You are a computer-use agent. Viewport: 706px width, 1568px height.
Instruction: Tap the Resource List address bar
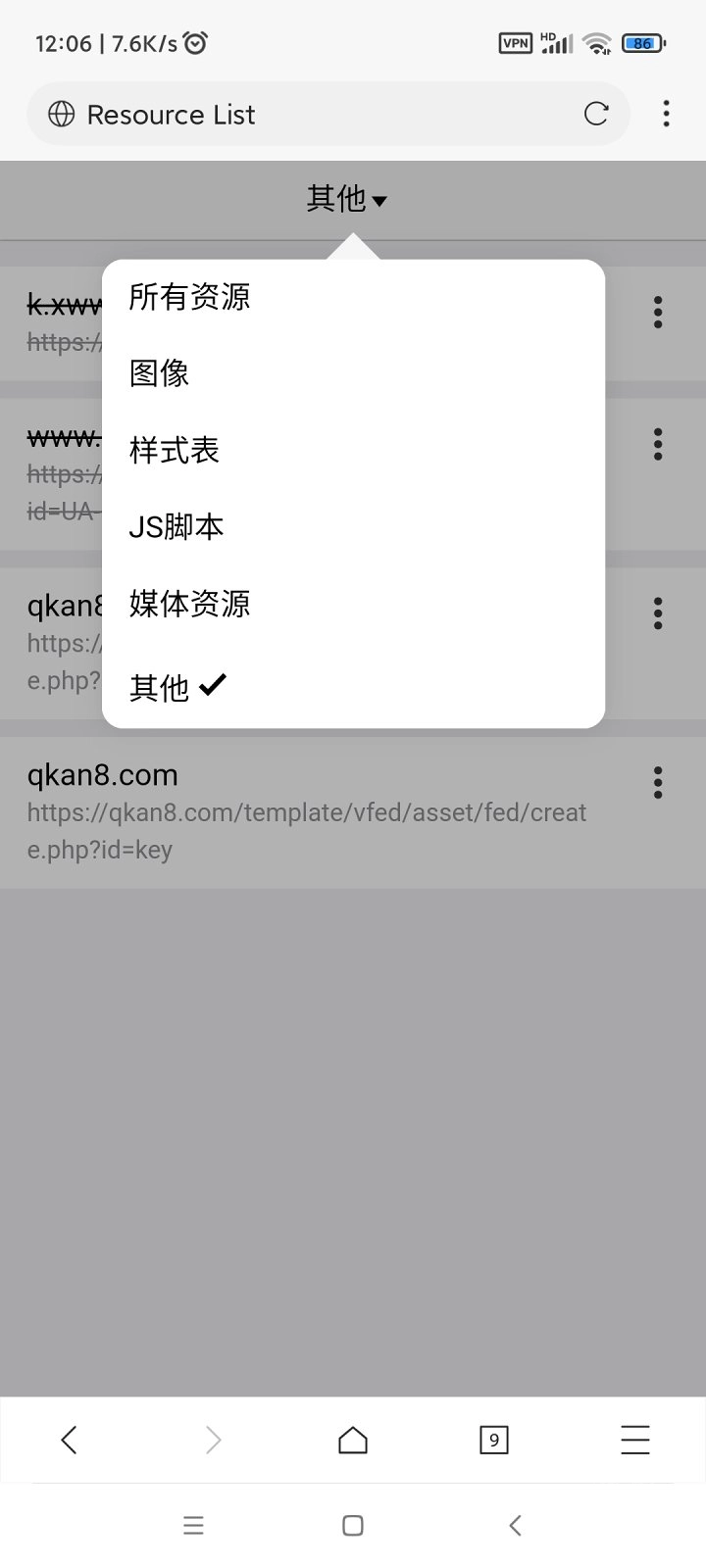294,115
